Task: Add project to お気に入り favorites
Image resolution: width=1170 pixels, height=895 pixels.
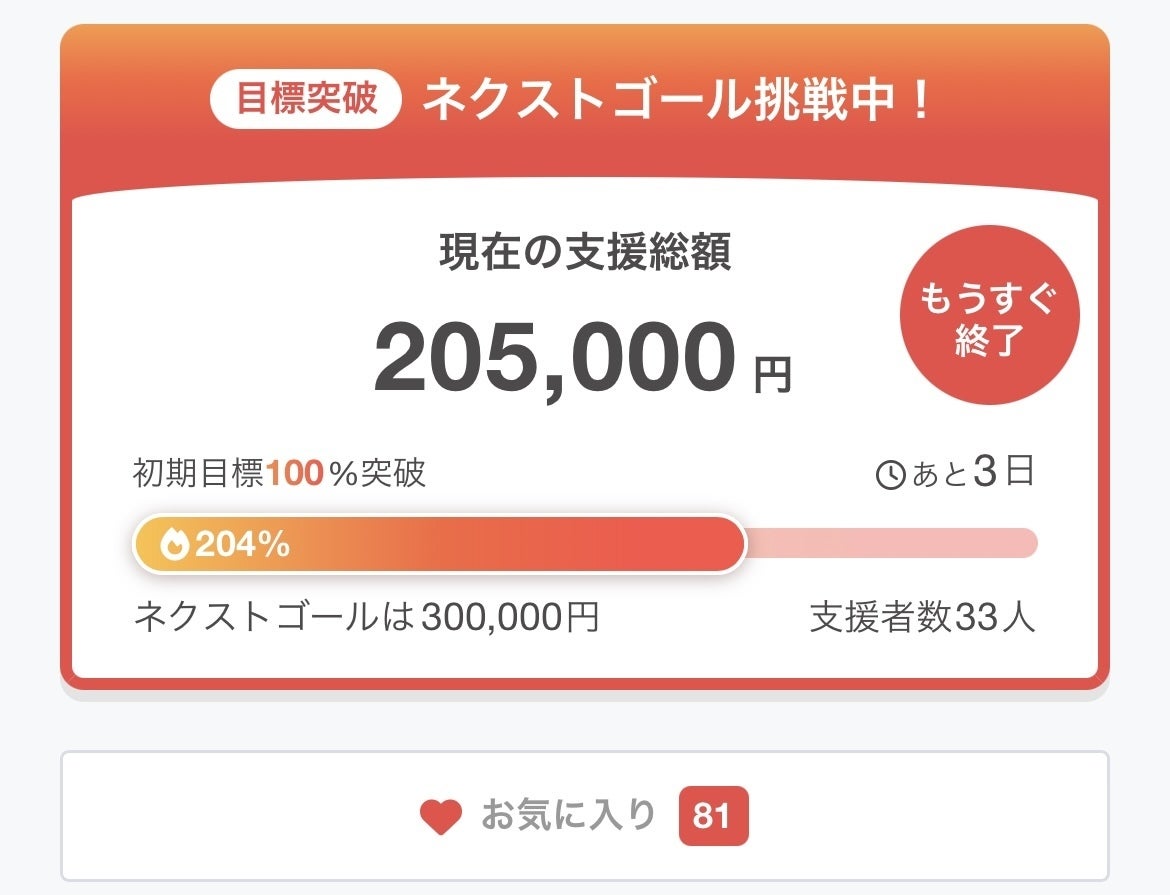Action: [x=584, y=816]
